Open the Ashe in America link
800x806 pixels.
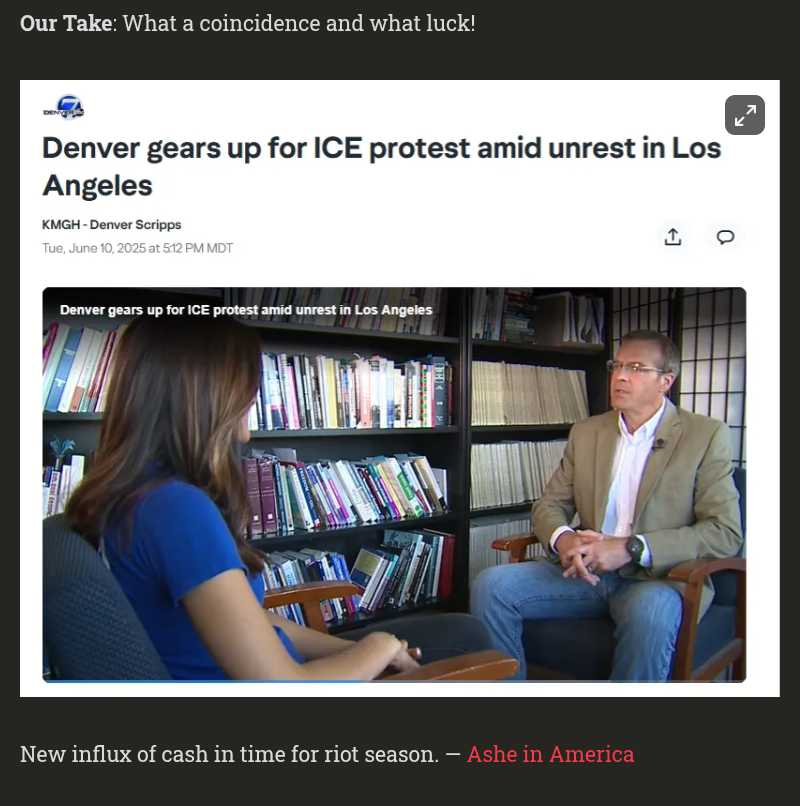(550, 754)
